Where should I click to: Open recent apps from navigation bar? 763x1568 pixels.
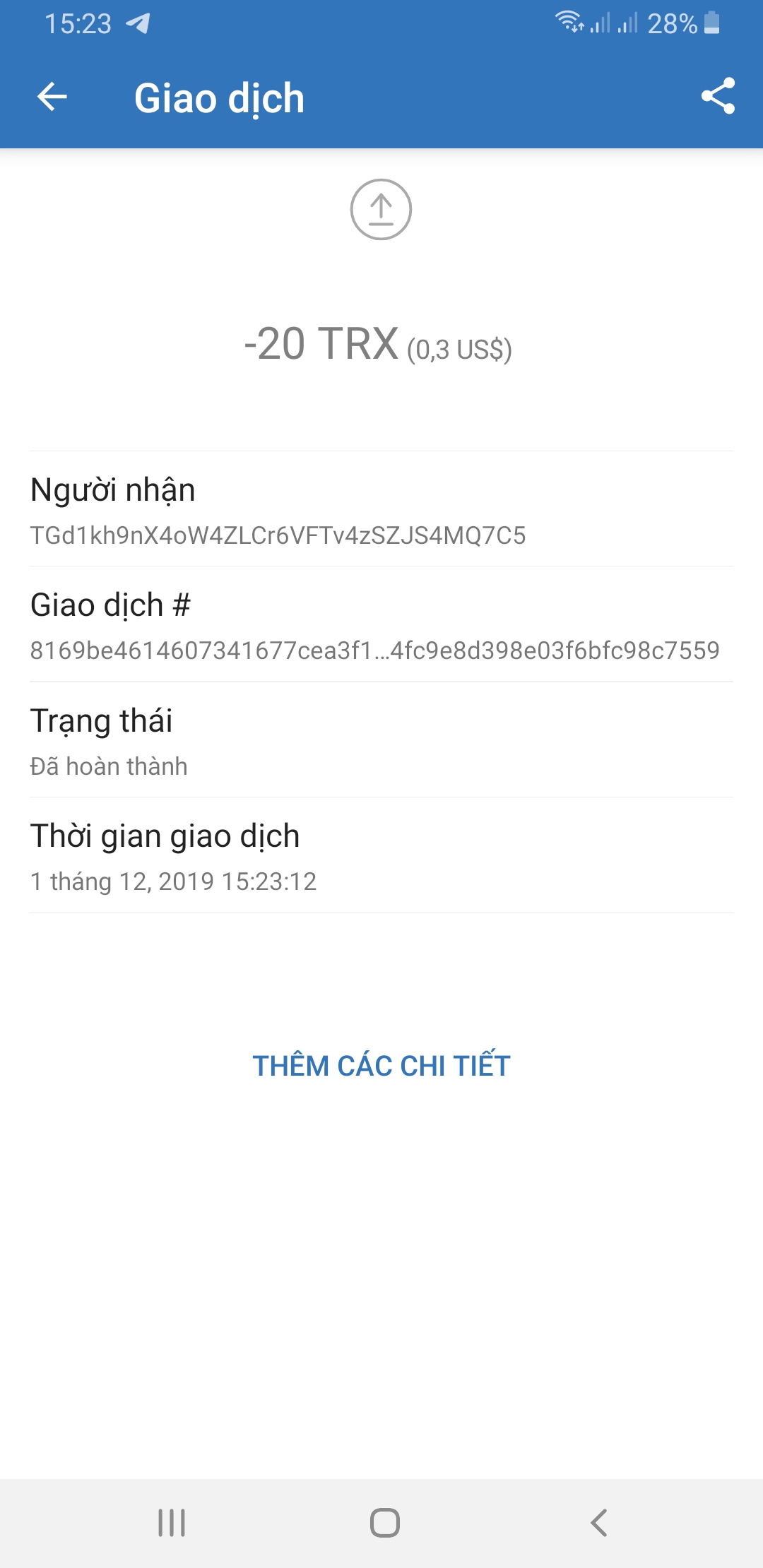(x=172, y=1522)
